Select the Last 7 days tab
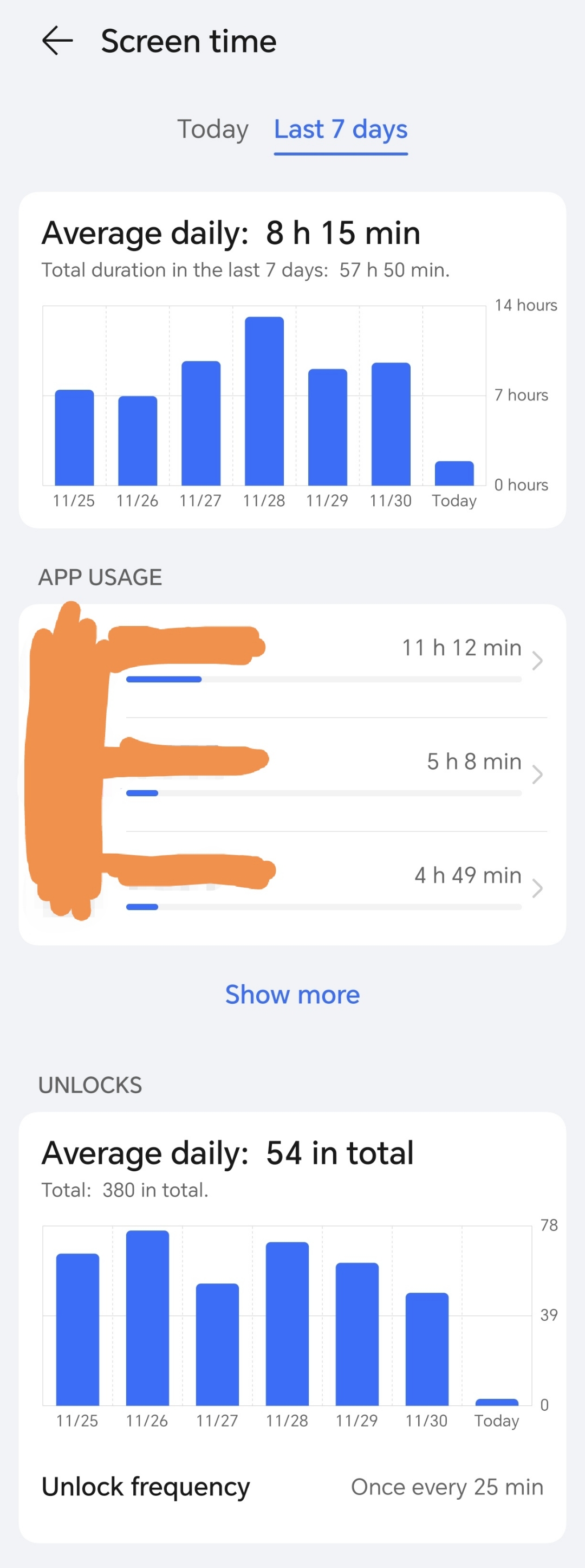Screen dimensions: 585x1568 341,129
